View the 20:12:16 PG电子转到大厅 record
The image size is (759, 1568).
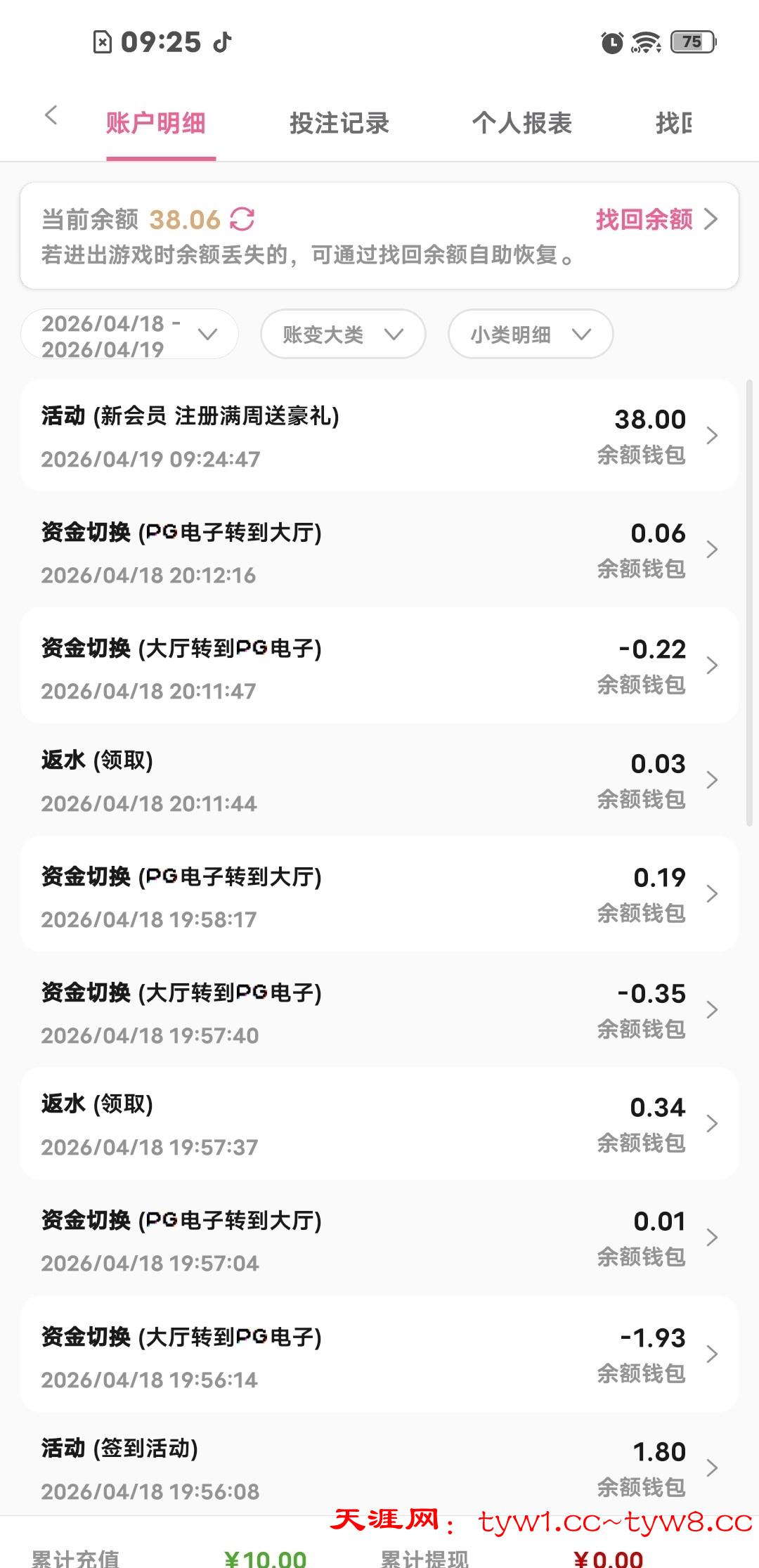pyautogui.click(x=379, y=552)
